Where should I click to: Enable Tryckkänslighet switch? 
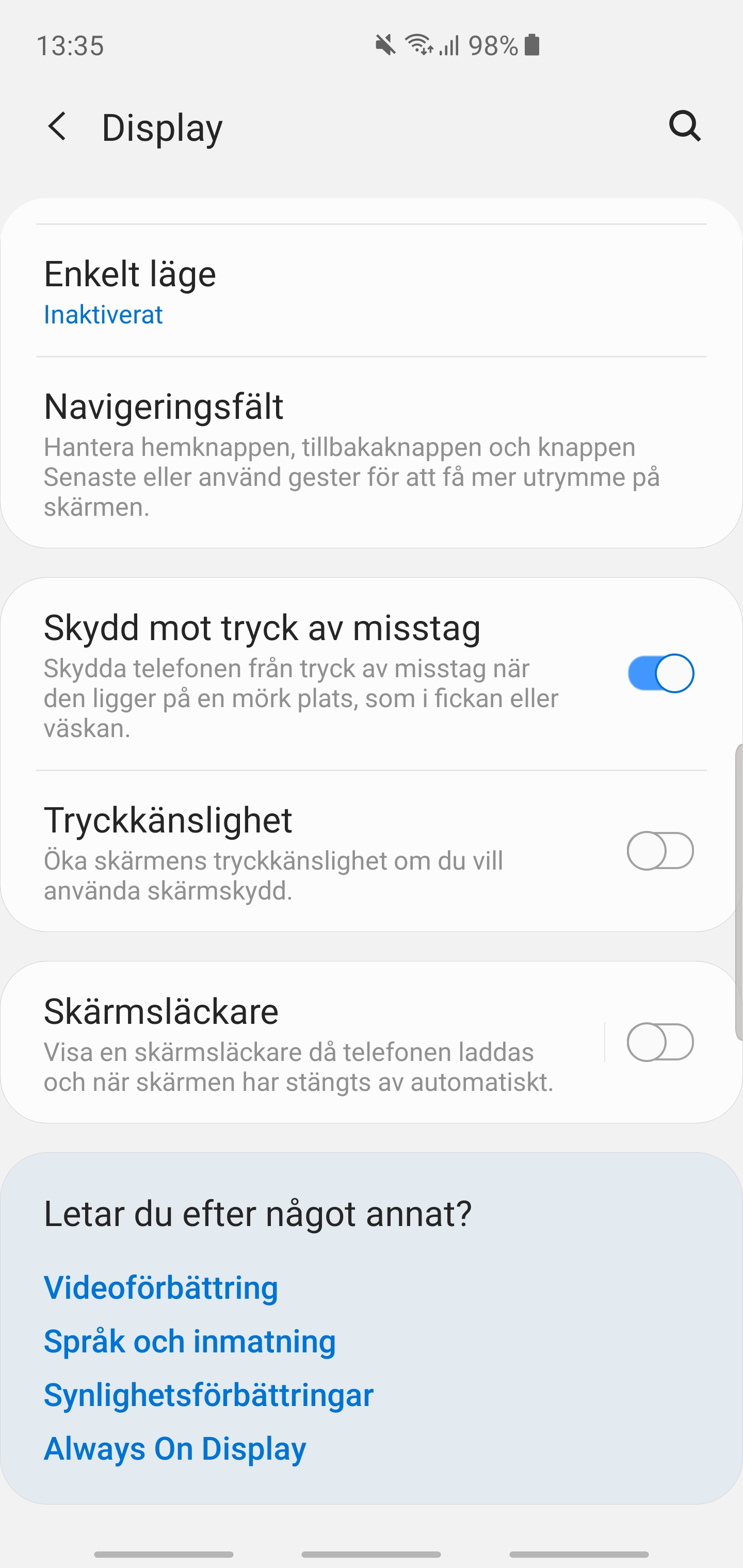click(x=661, y=851)
